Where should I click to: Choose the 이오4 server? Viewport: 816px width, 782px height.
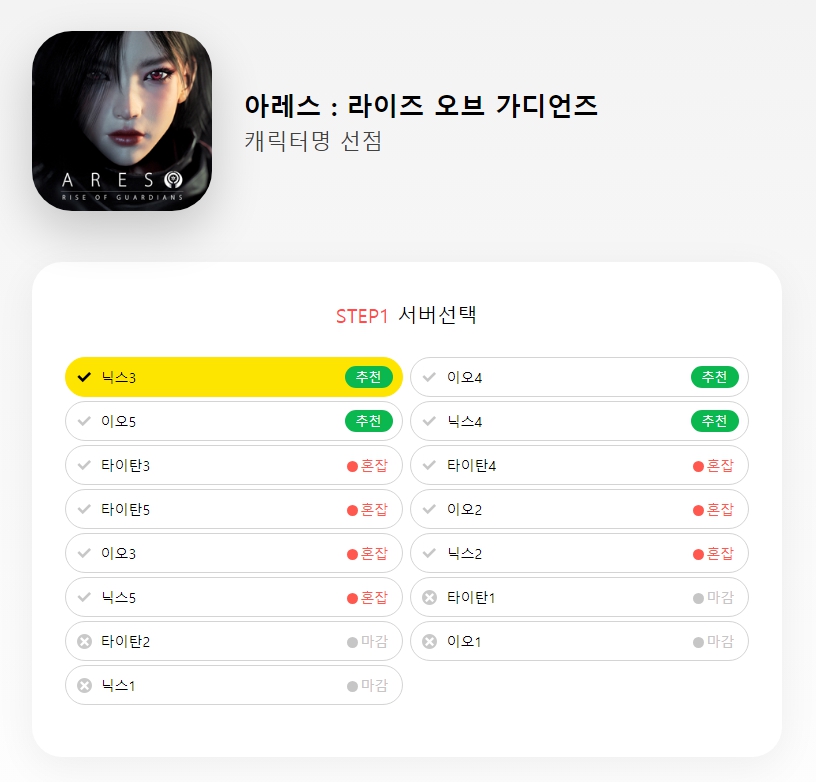(579, 377)
